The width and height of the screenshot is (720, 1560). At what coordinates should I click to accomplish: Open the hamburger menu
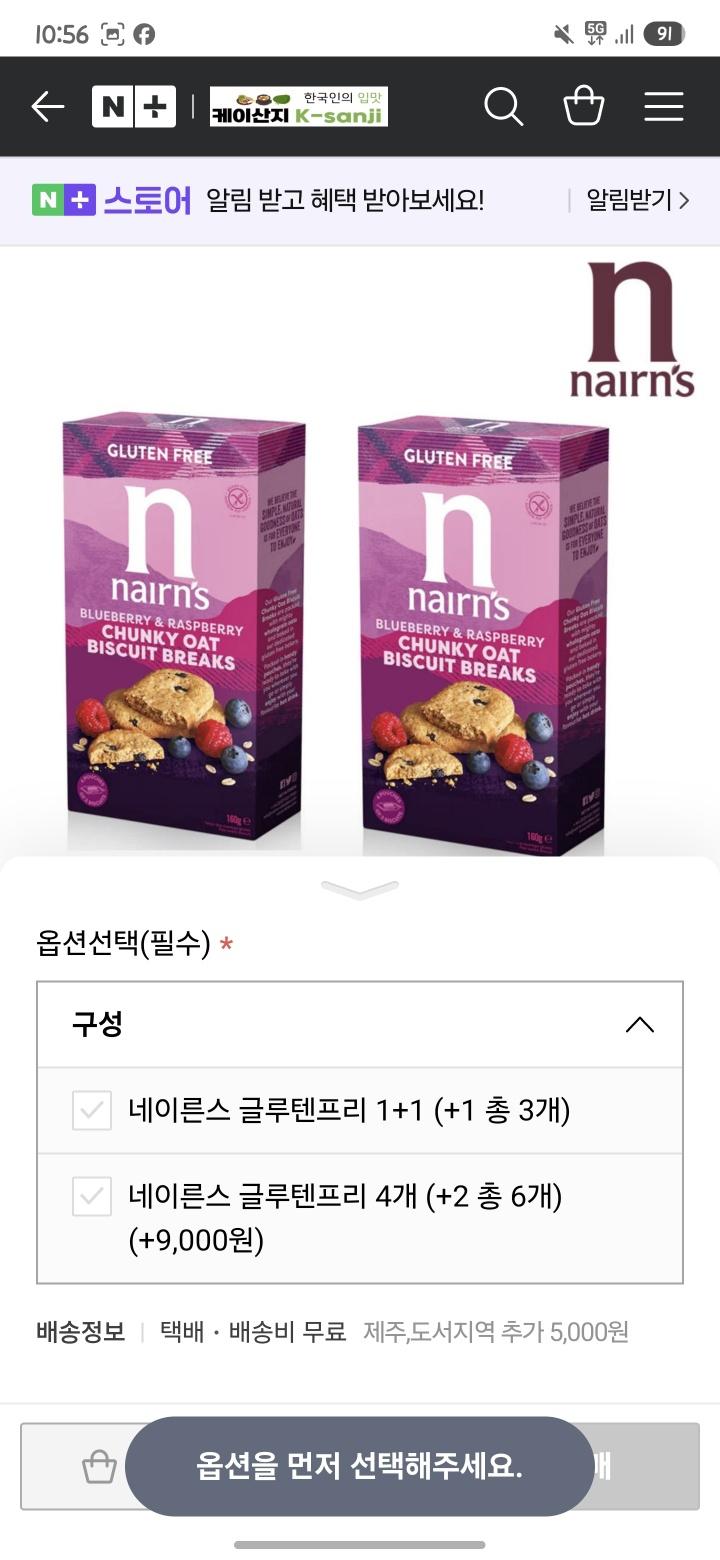663,106
